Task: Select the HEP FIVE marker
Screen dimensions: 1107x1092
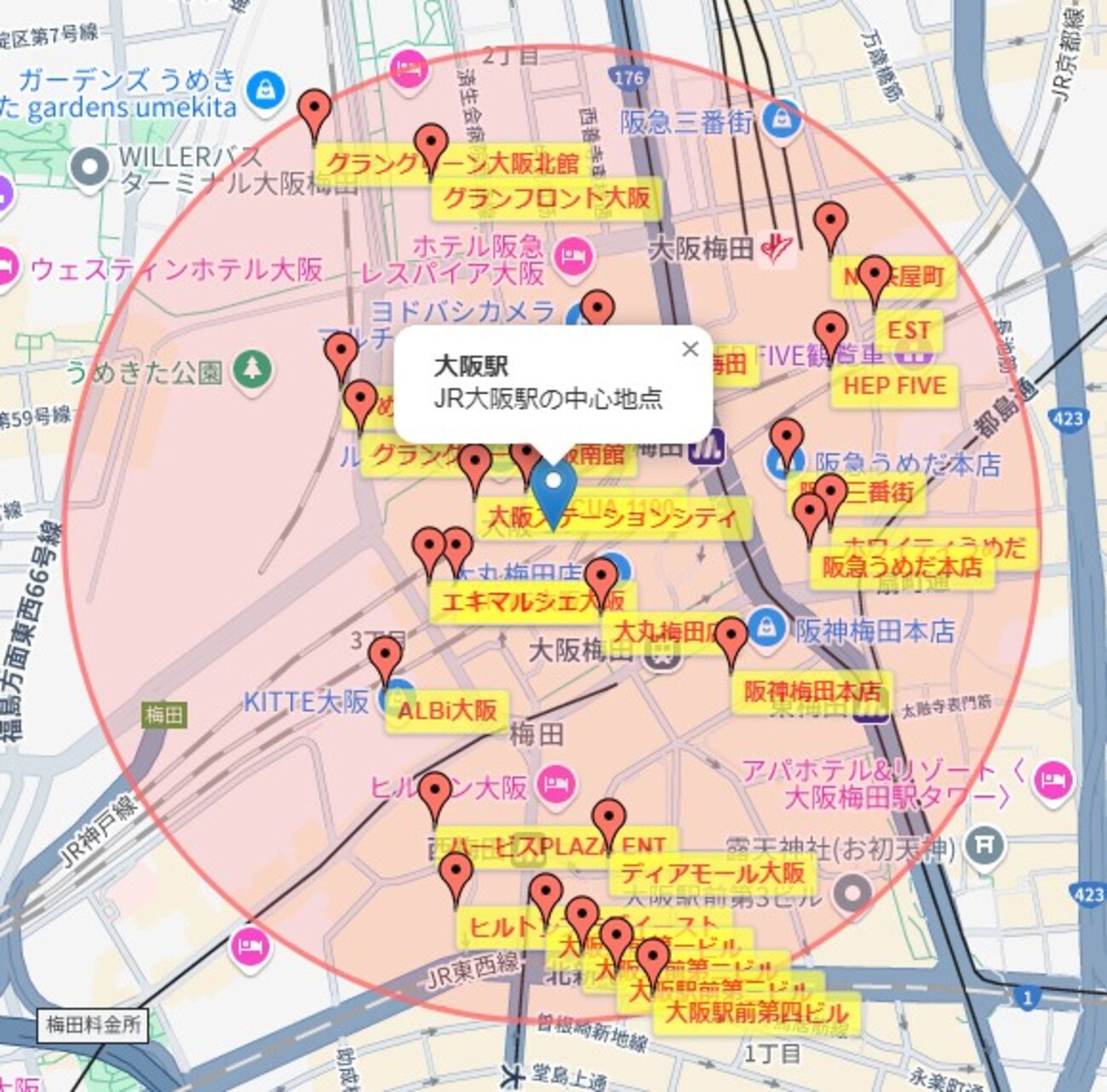Action: 830,332
